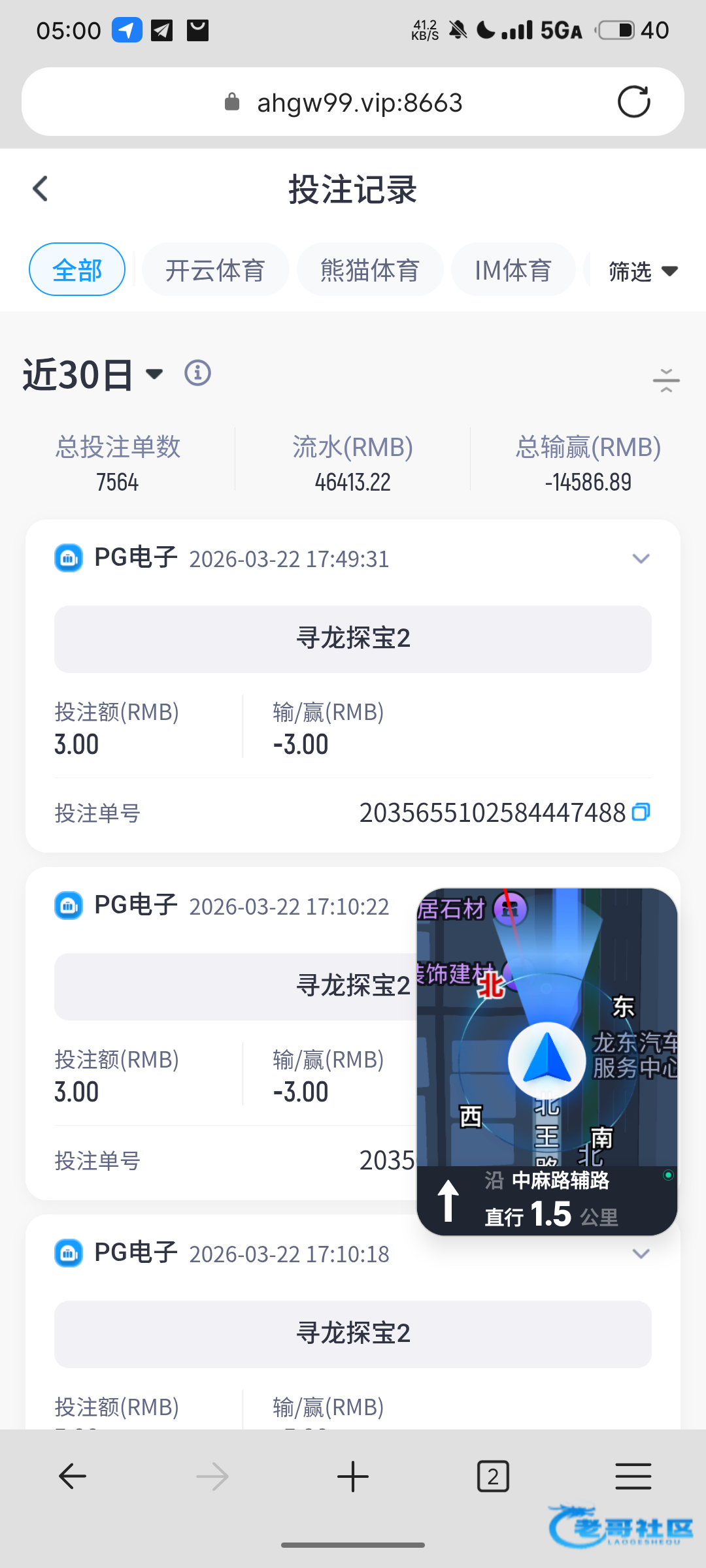Expand the 17:10:18 PG电子 bet record

[x=641, y=1254]
